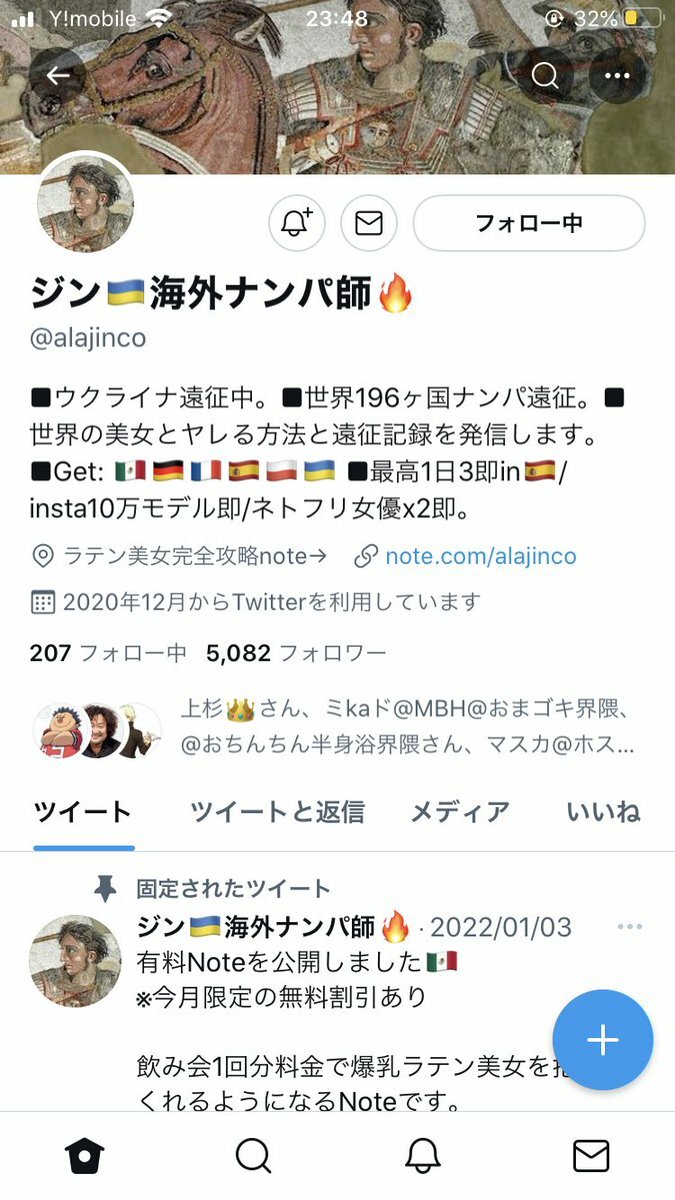Turn on tweet notifications bell

(297, 223)
